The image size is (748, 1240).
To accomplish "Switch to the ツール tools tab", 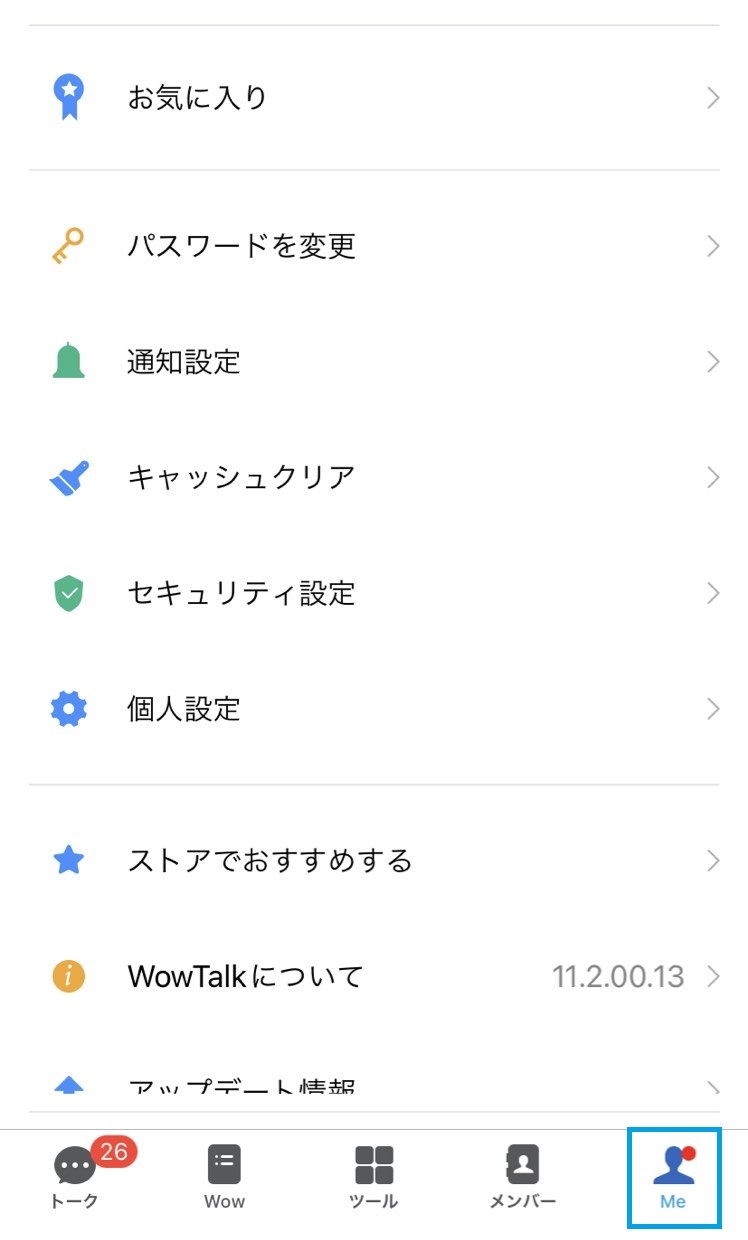I will click(374, 1177).
